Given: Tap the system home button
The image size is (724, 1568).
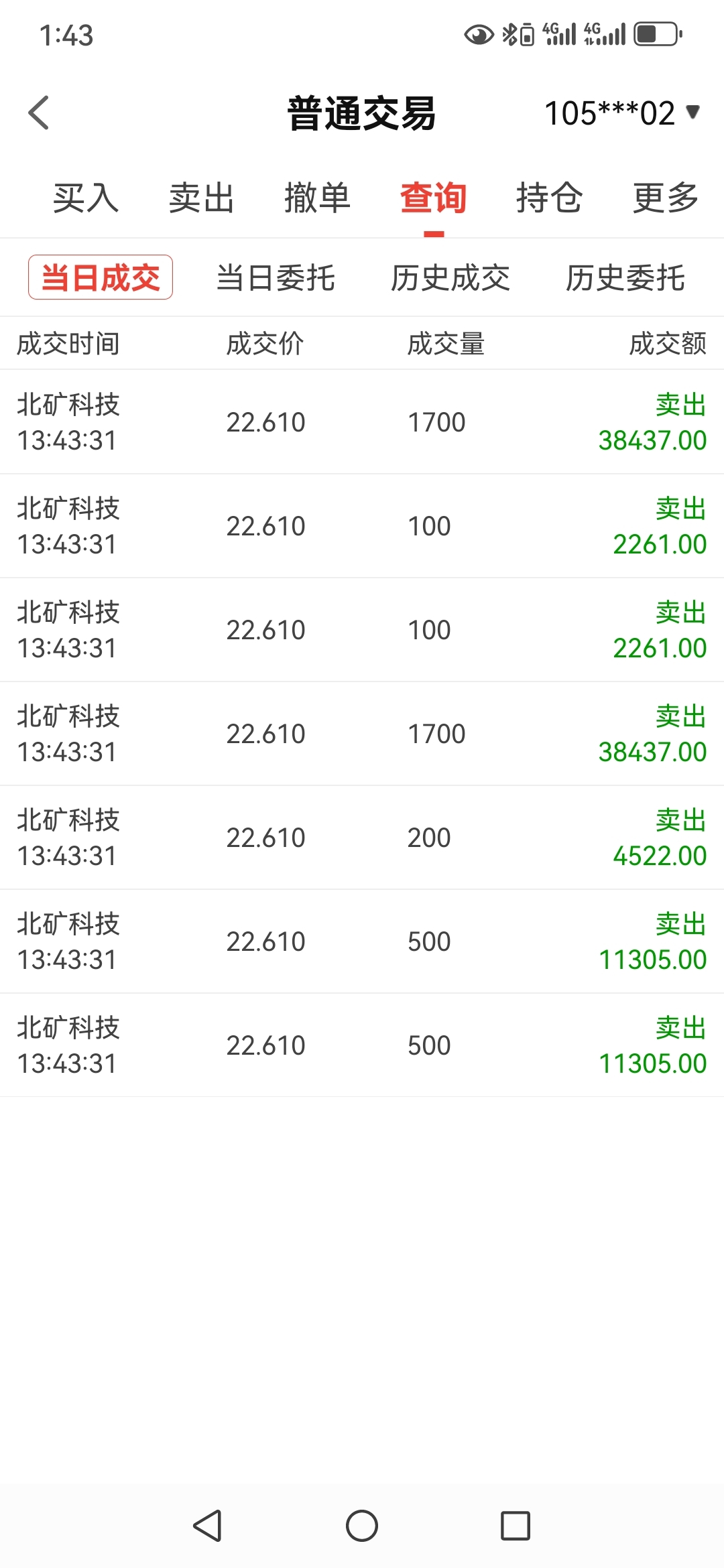Looking at the screenshot, I should (362, 1526).
